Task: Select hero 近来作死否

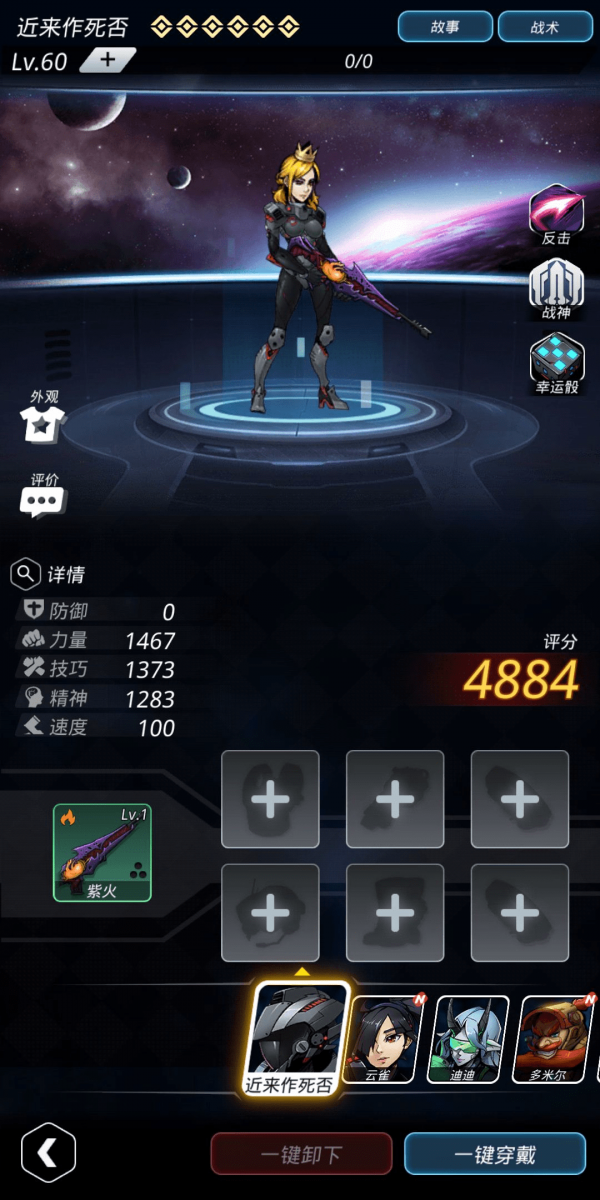Action: 300,1035
